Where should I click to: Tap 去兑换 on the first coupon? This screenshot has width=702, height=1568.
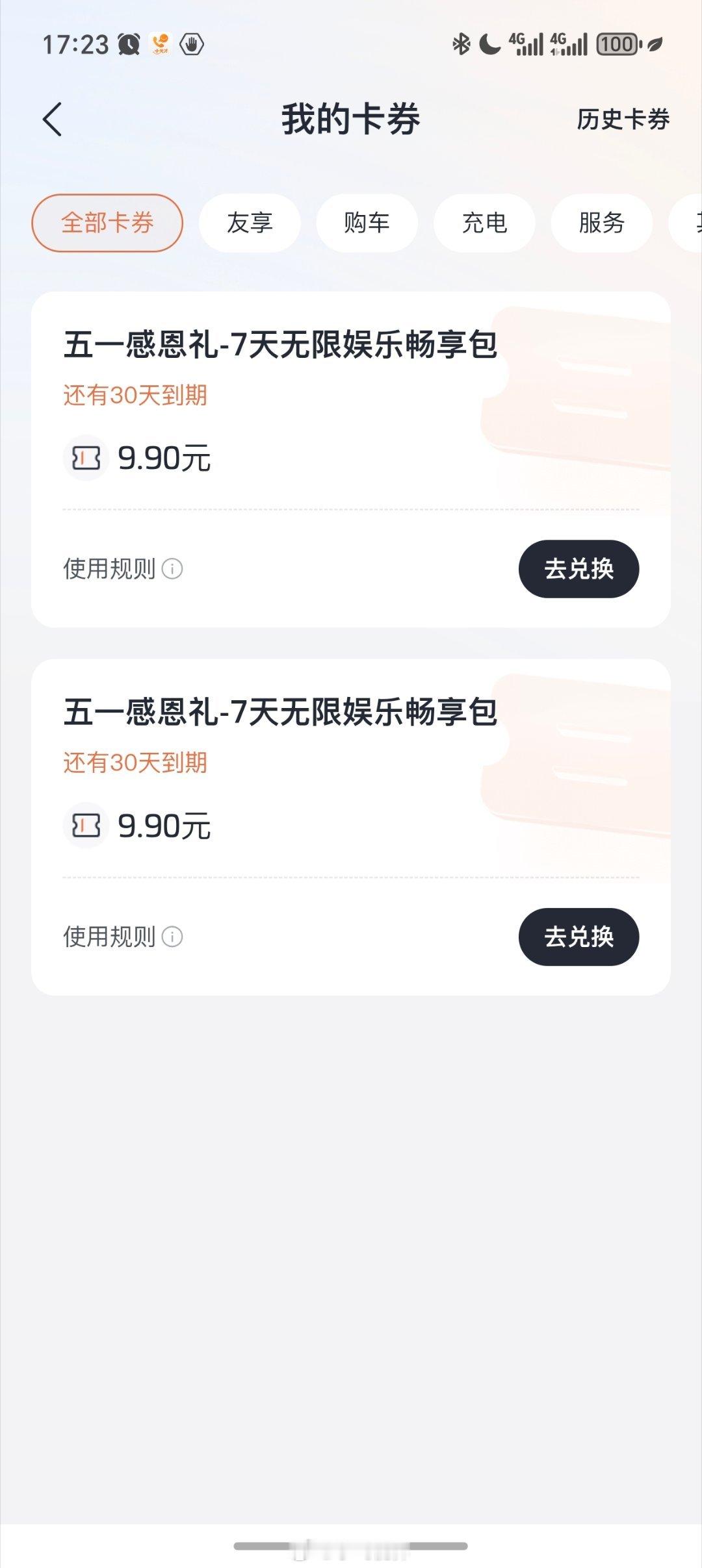578,569
